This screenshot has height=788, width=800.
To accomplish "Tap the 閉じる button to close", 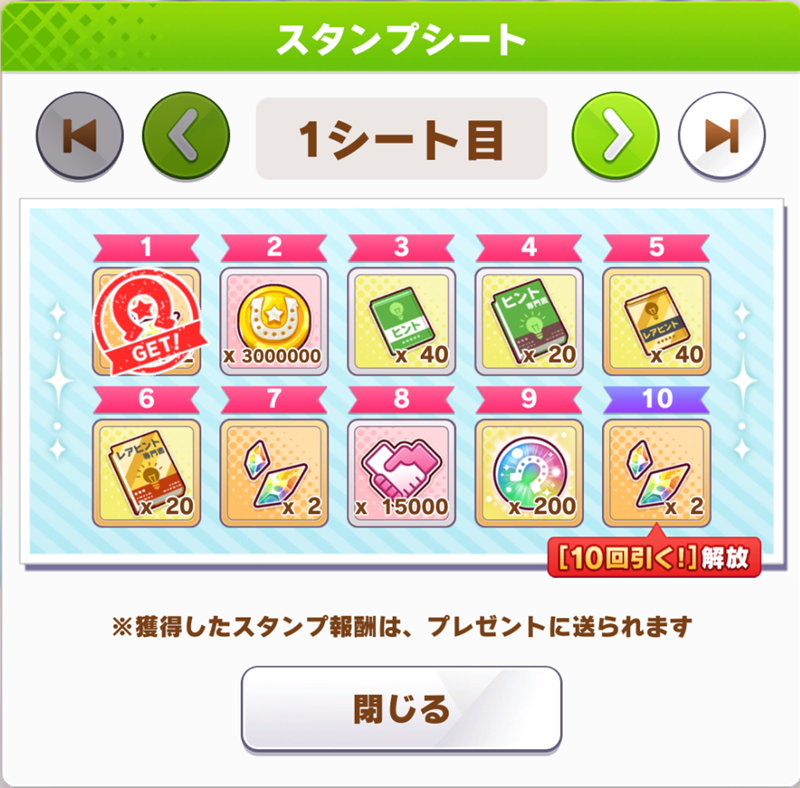I will tap(401, 709).
